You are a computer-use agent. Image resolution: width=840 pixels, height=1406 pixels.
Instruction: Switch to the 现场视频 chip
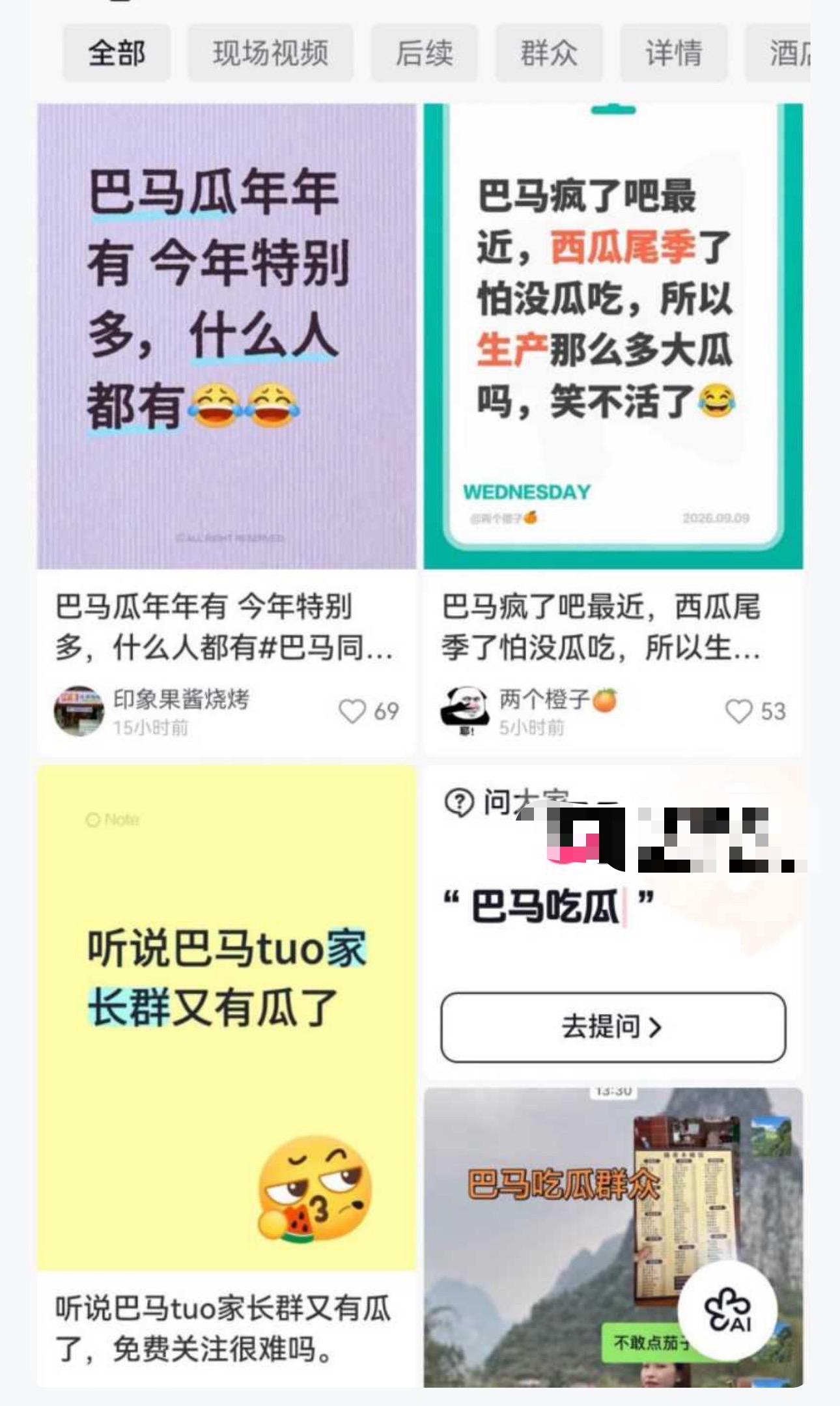(270, 53)
